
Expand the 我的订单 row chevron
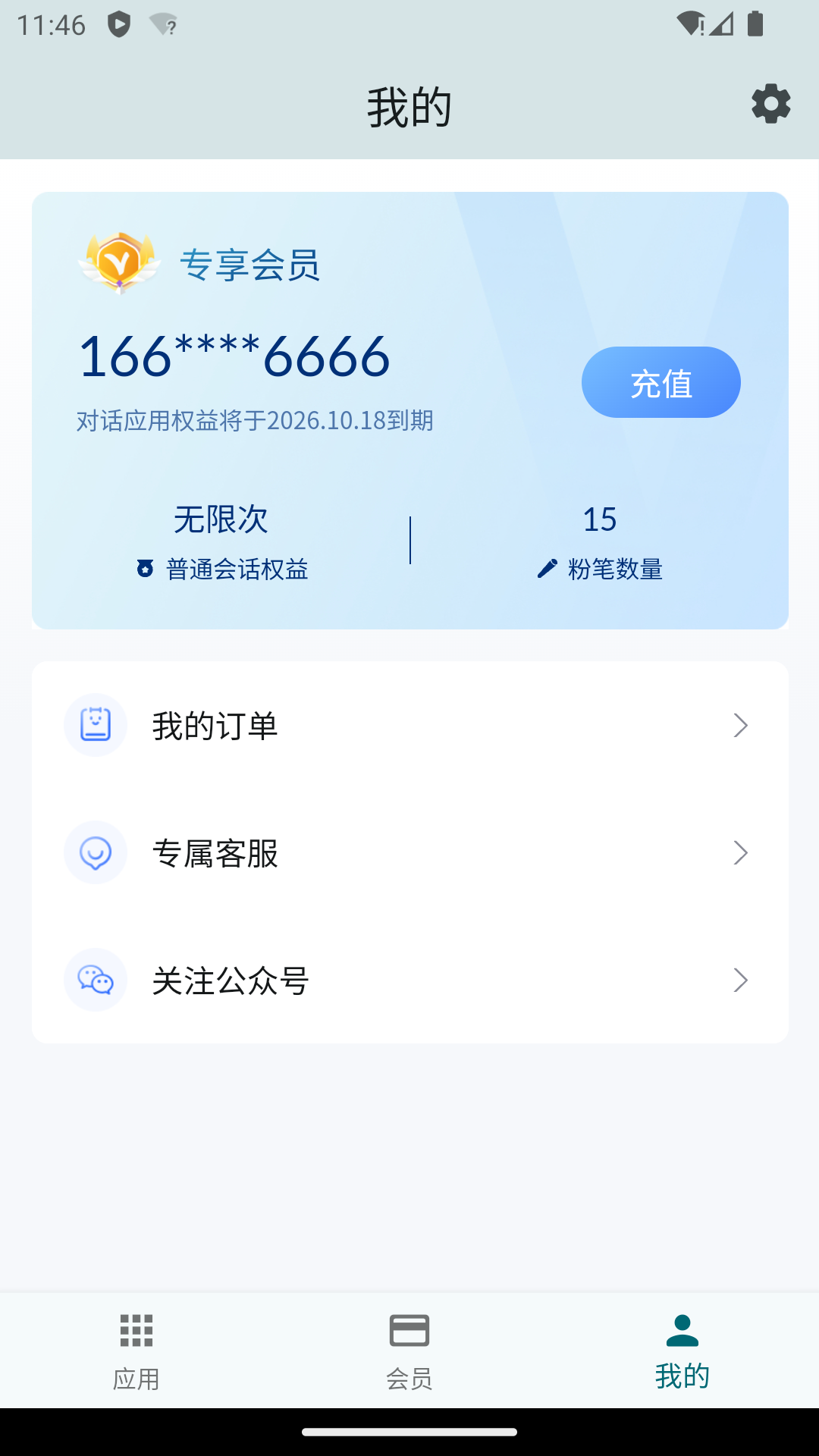tap(742, 724)
